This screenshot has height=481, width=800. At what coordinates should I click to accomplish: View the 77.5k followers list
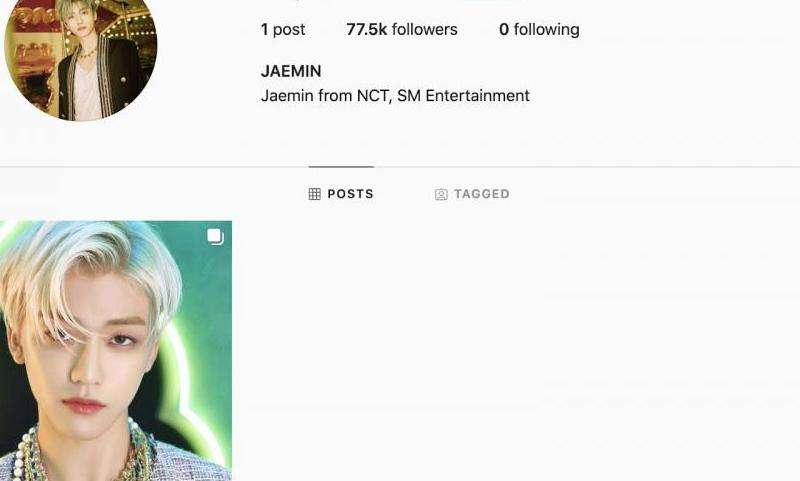coord(401,30)
